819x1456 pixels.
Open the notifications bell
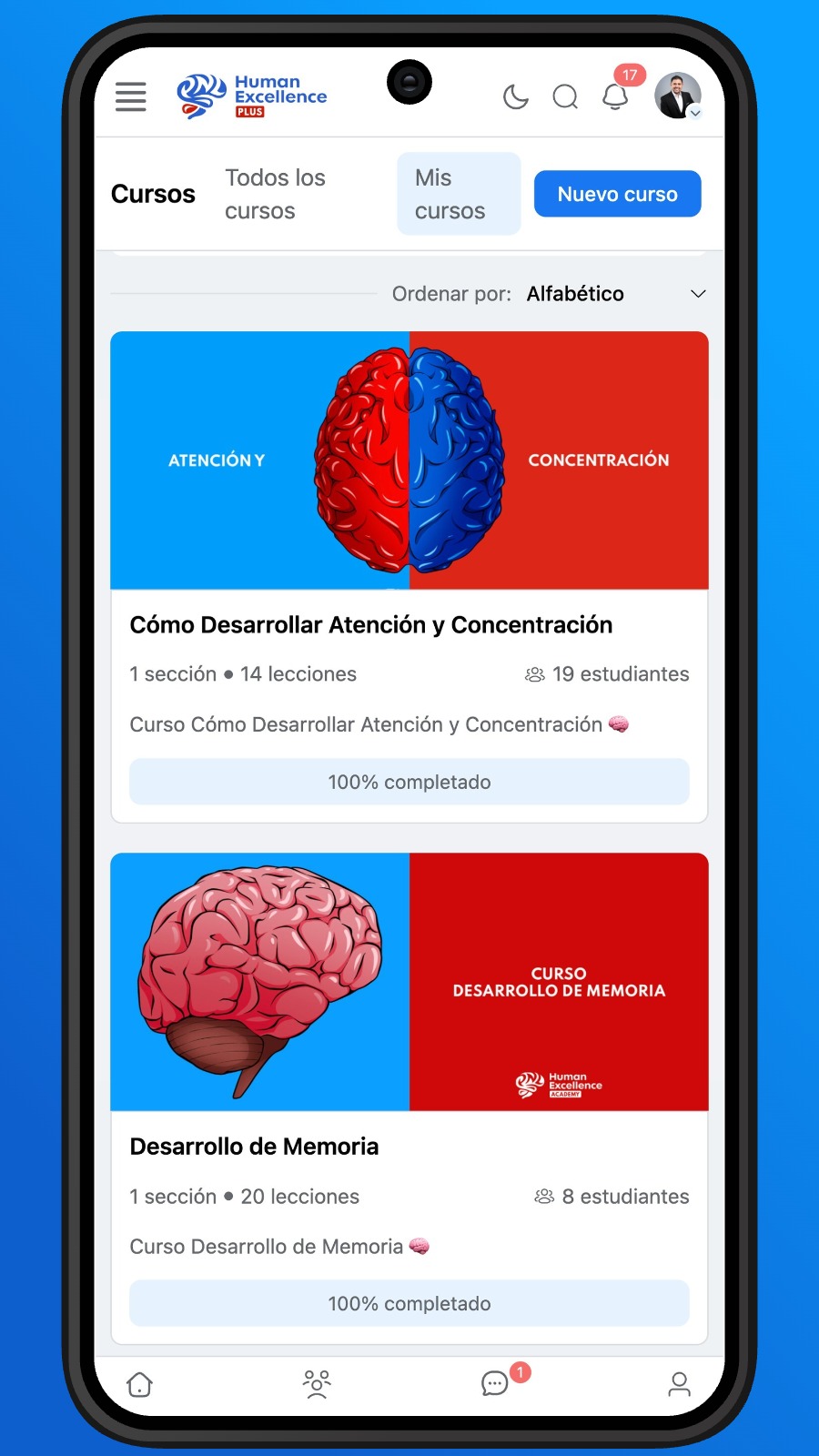coord(615,96)
